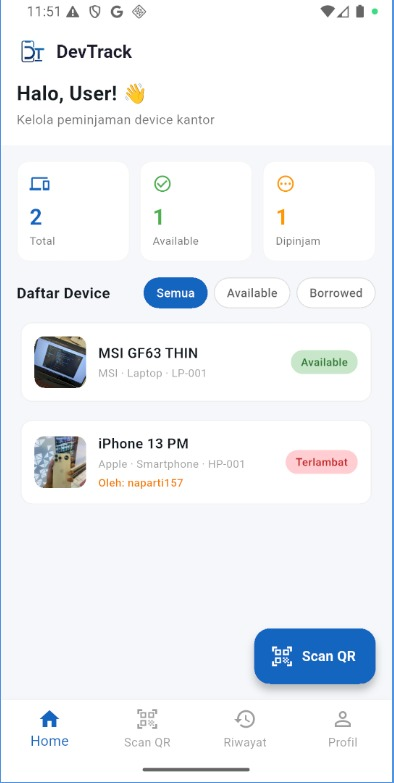Open the iPhone 13 PM device card
The image size is (394, 783).
click(x=196, y=462)
